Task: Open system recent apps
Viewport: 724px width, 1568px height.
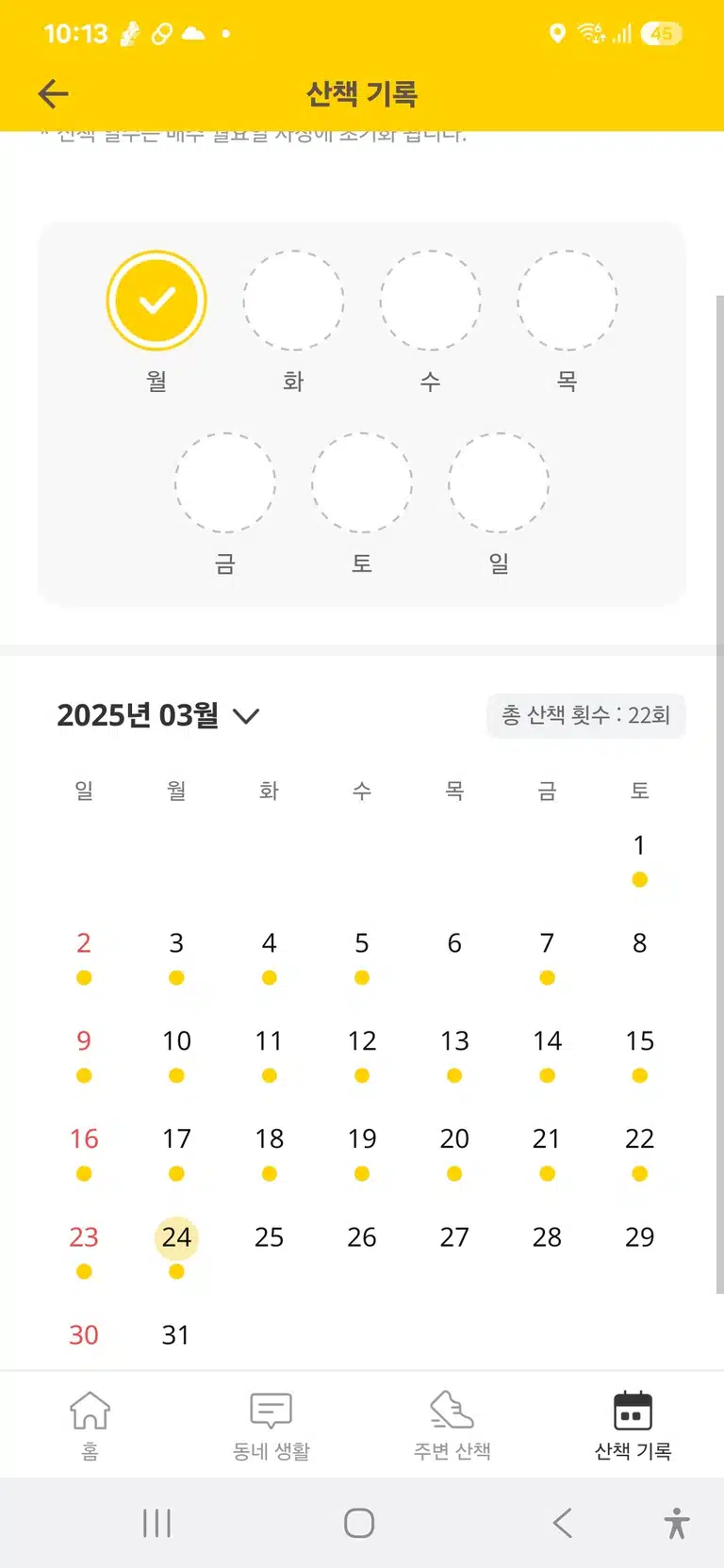Action: (x=156, y=1523)
